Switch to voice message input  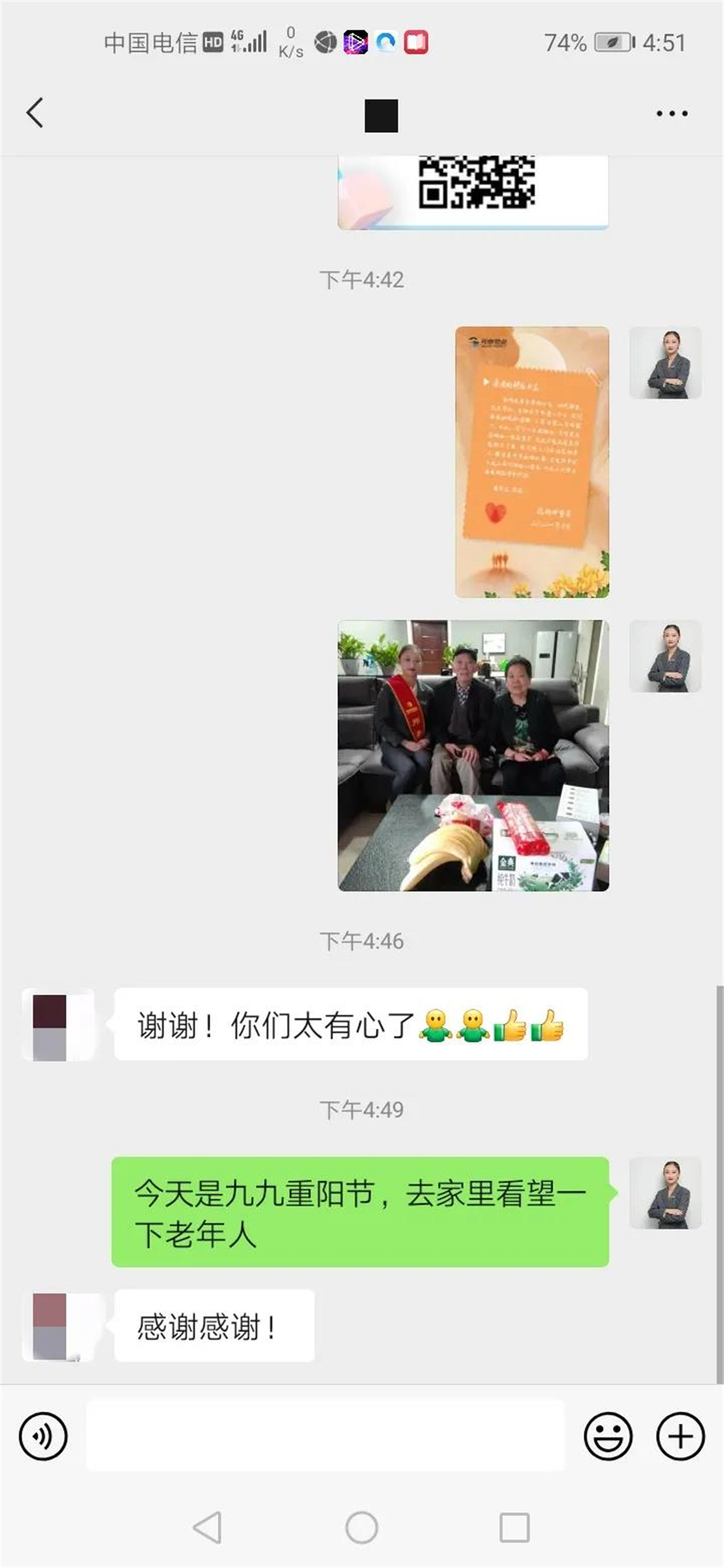pos(43,1436)
